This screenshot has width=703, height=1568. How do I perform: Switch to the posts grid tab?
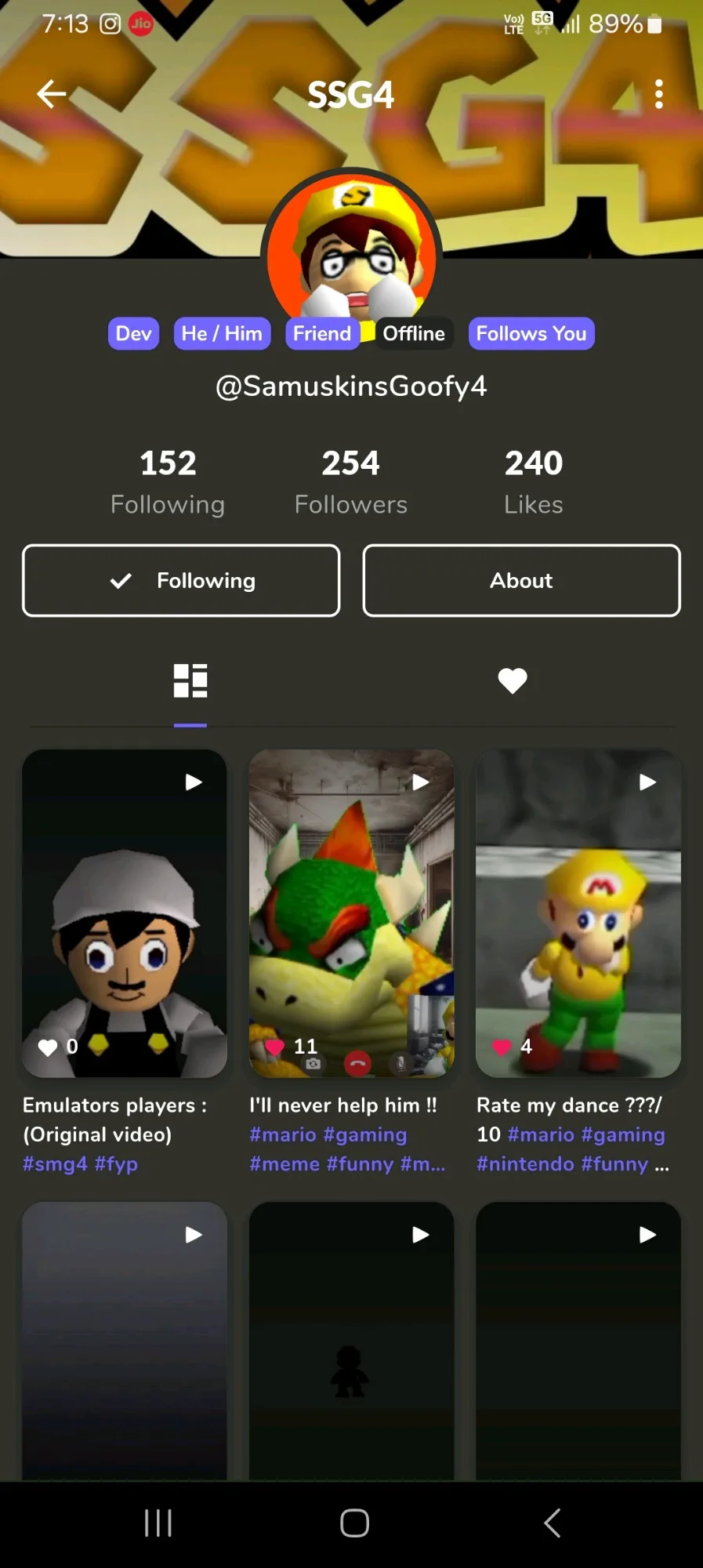tap(190, 681)
